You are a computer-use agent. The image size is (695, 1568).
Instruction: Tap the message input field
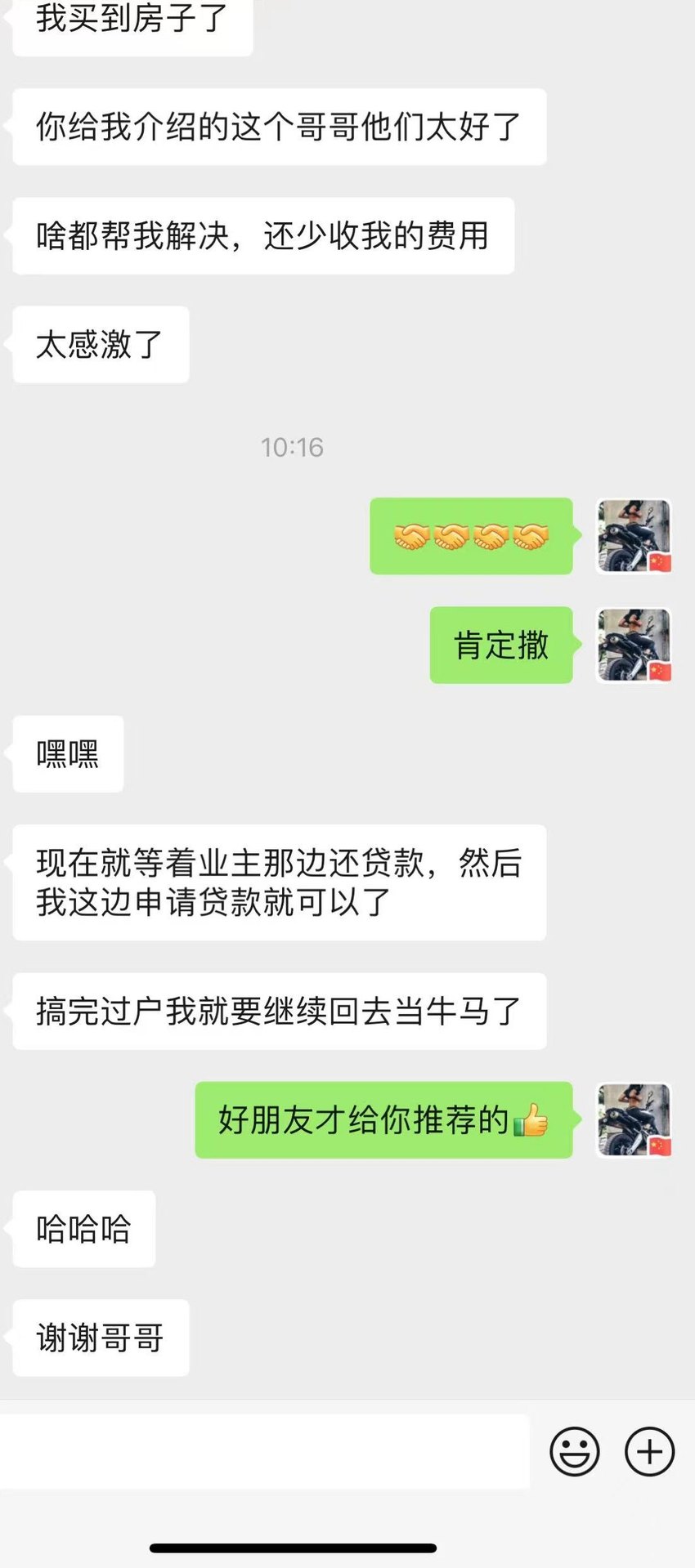click(264, 1451)
